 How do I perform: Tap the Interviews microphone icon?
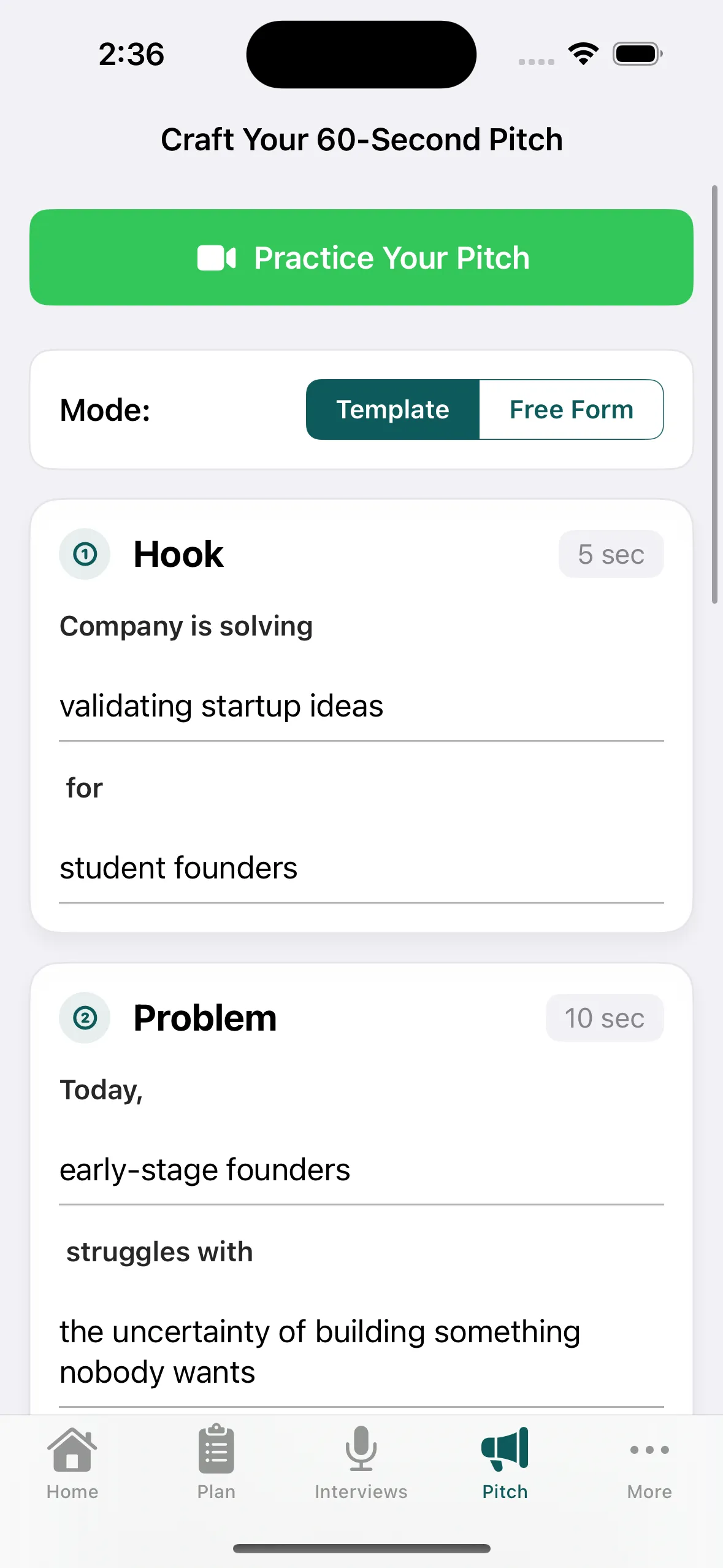(x=361, y=1450)
